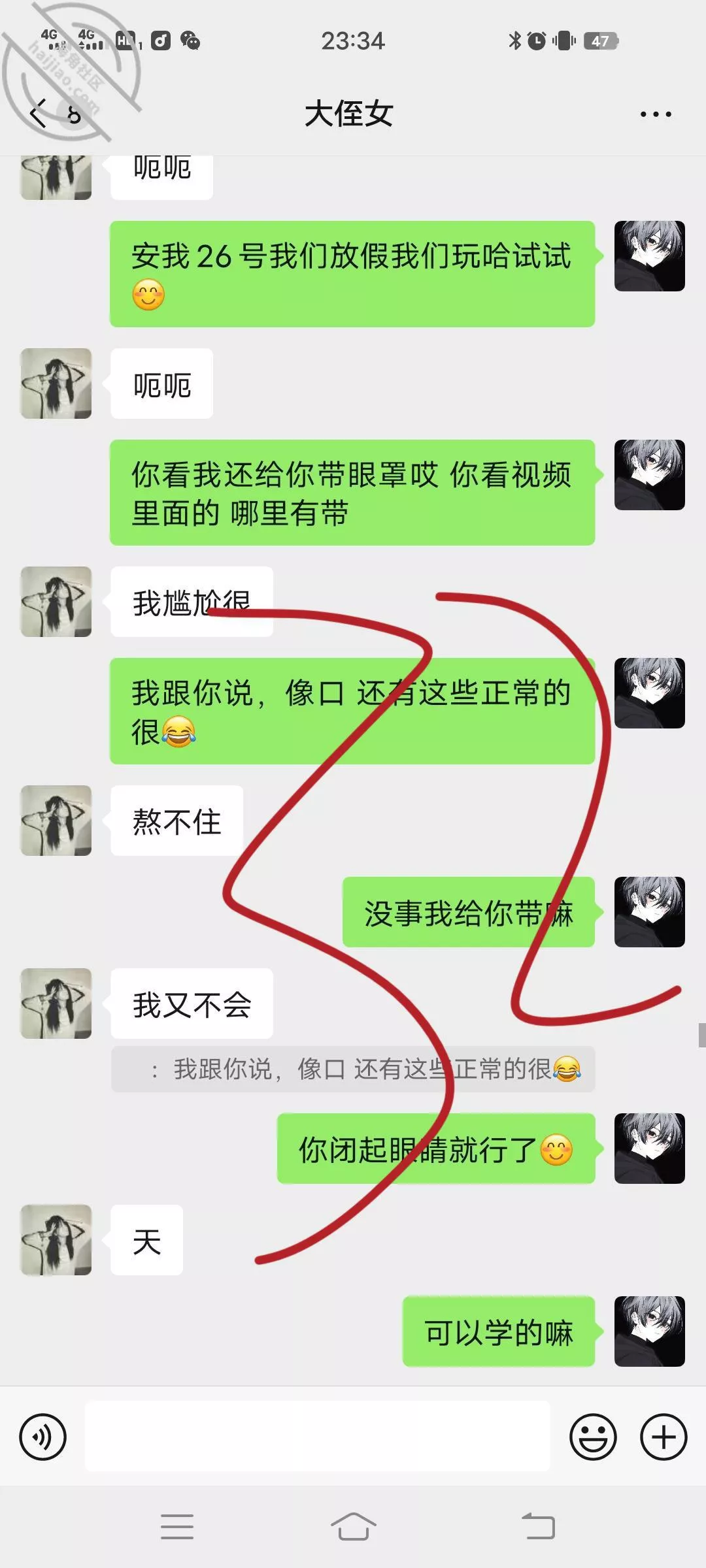Tap the system back button

click(x=539, y=1527)
